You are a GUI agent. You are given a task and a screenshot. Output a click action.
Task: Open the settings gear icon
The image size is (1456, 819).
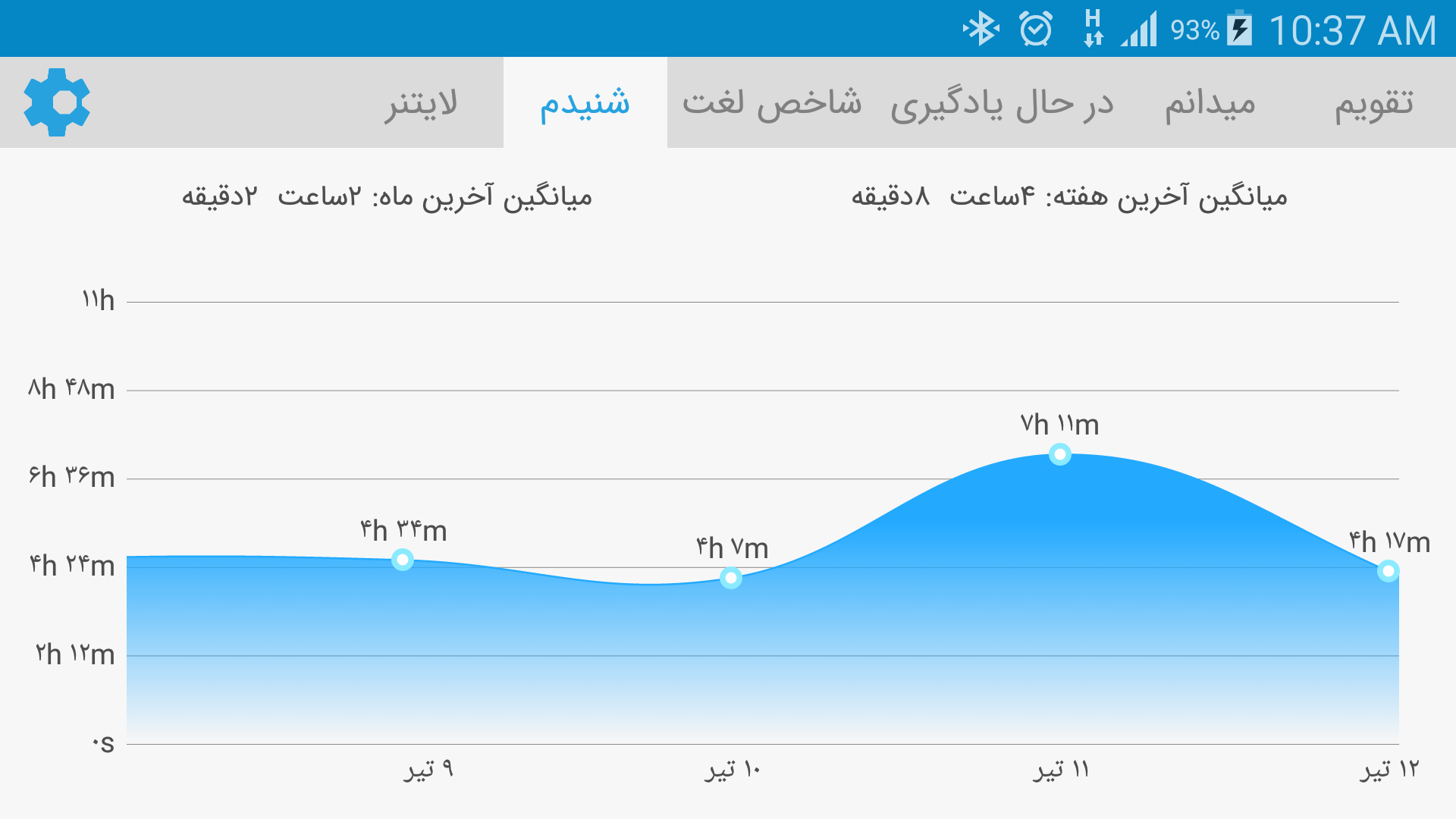tap(57, 102)
